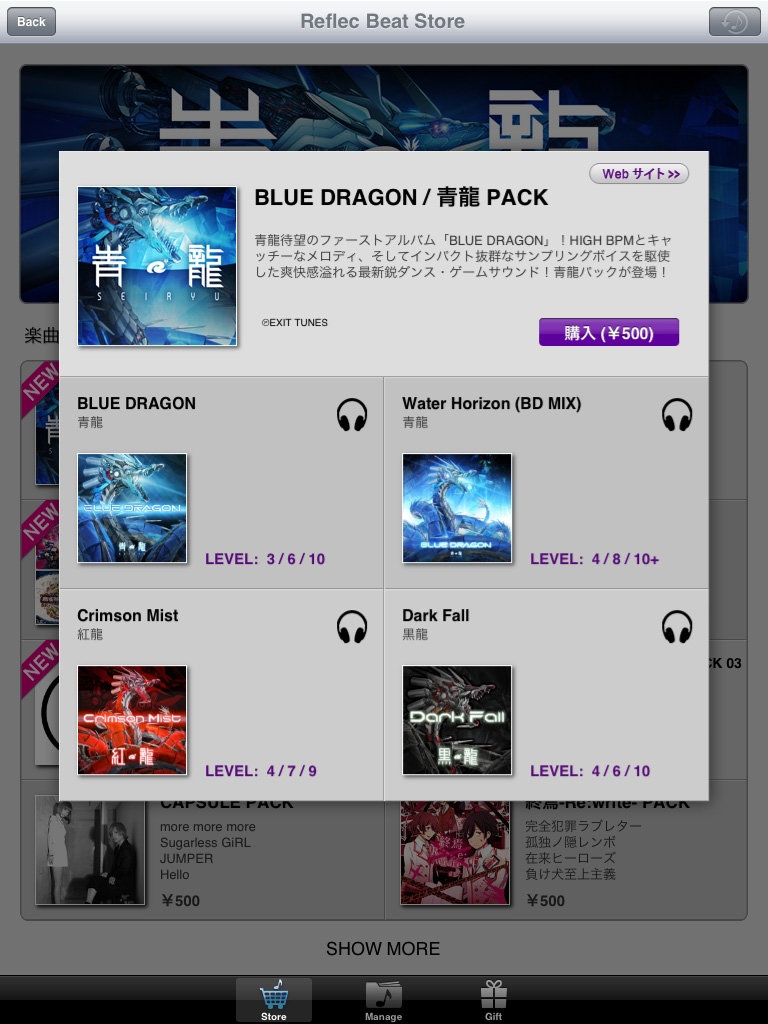Open the restore purchases icon in the top bar
The image size is (768, 1024).
coord(734,21)
